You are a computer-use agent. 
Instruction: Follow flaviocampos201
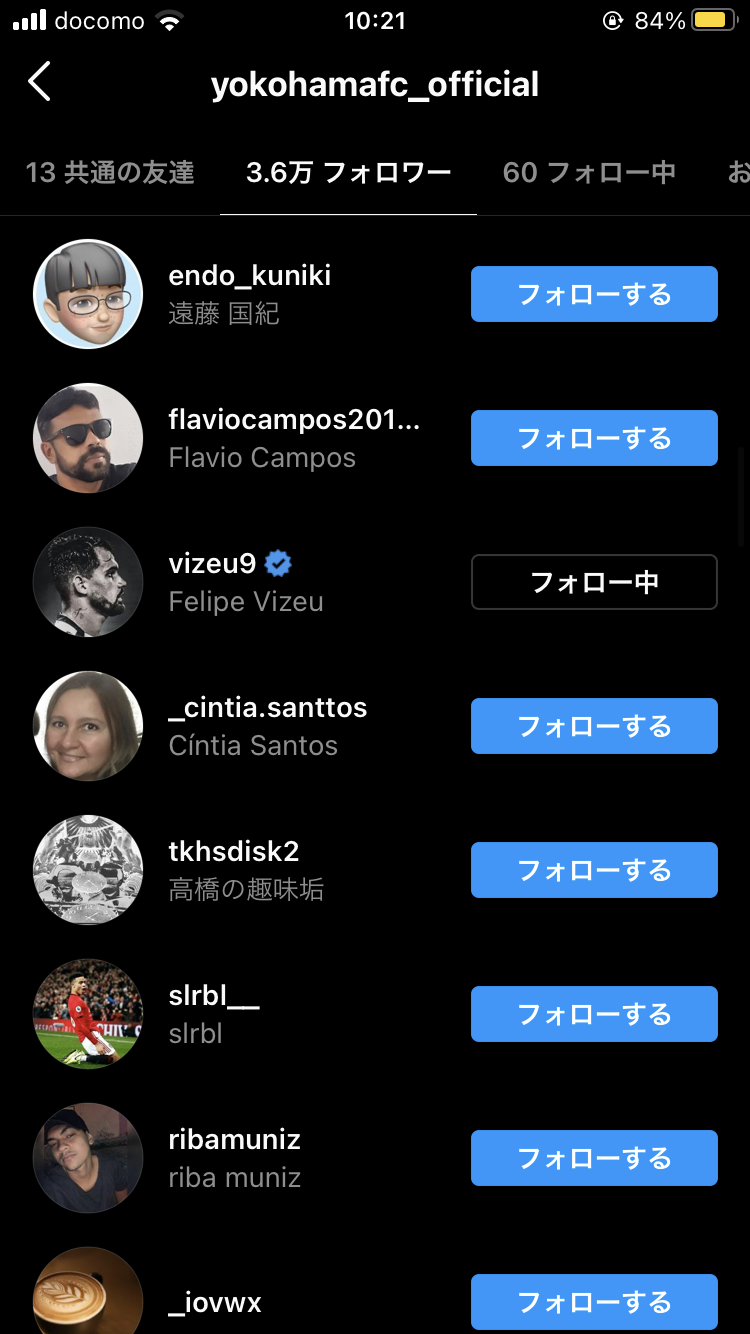[x=594, y=438]
